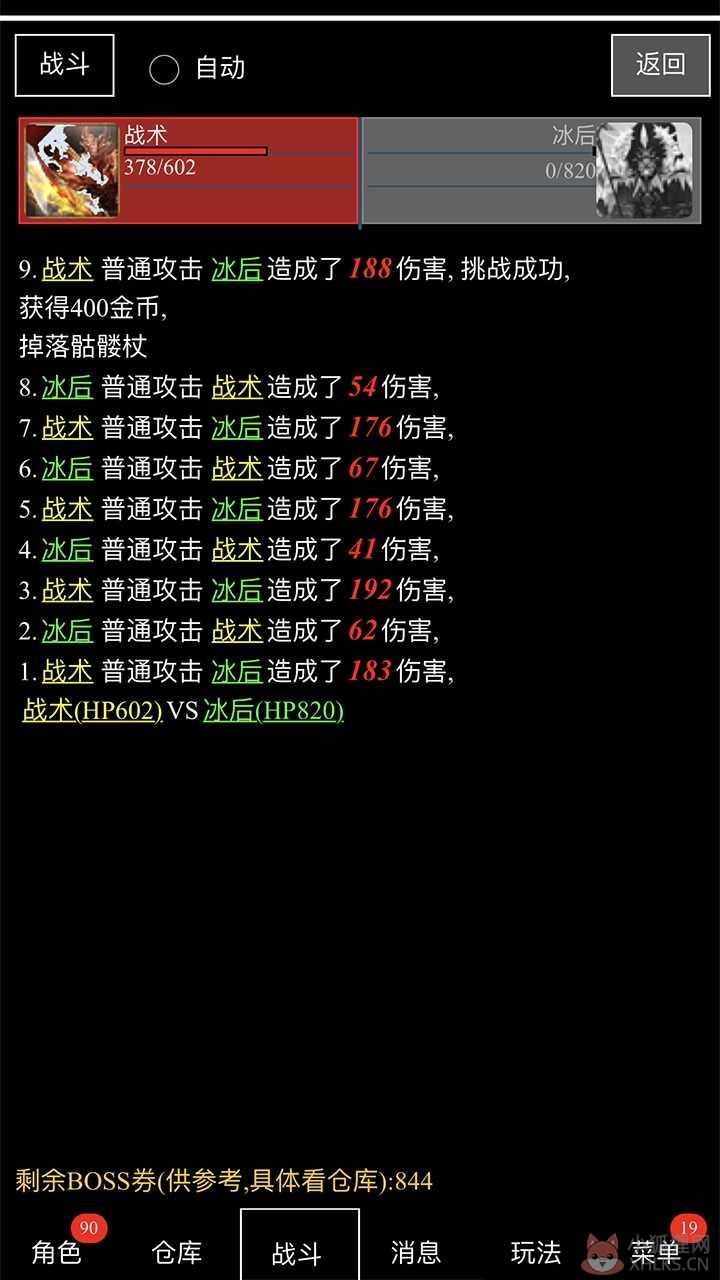This screenshot has width=720, height=1280.
Task: Open the 冰后 boss portrait
Action: tap(644, 170)
